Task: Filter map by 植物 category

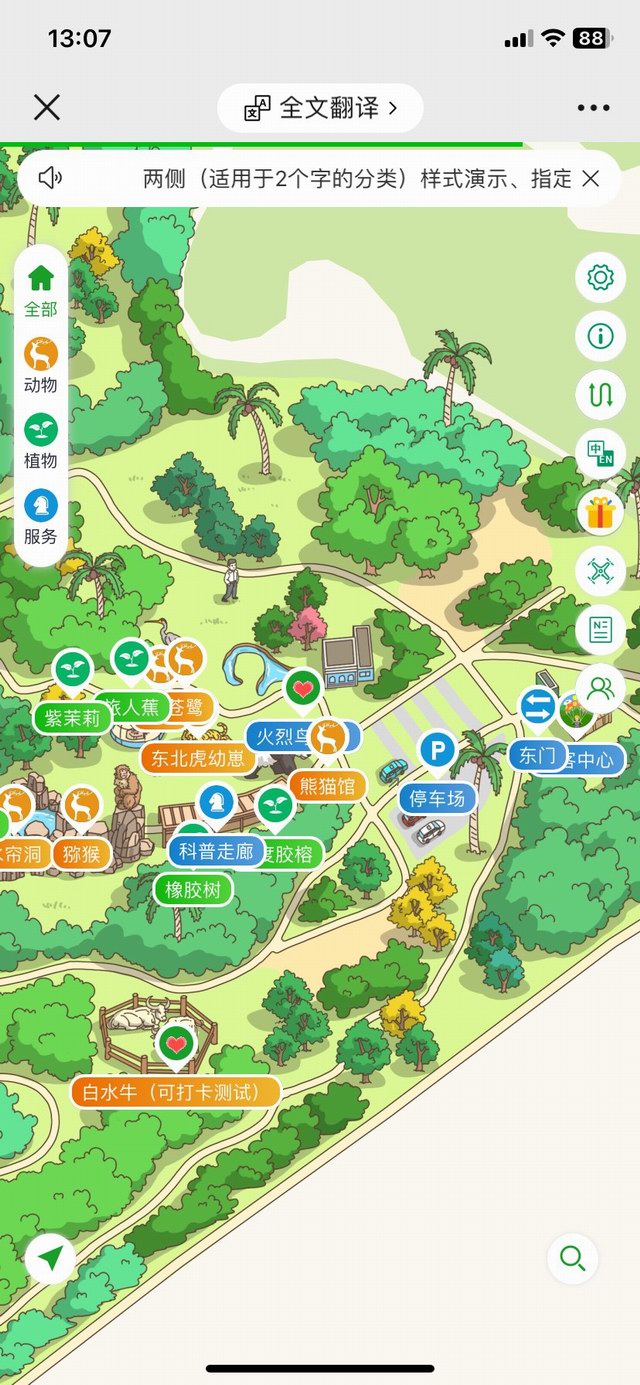Action: (x=41, y=442)
